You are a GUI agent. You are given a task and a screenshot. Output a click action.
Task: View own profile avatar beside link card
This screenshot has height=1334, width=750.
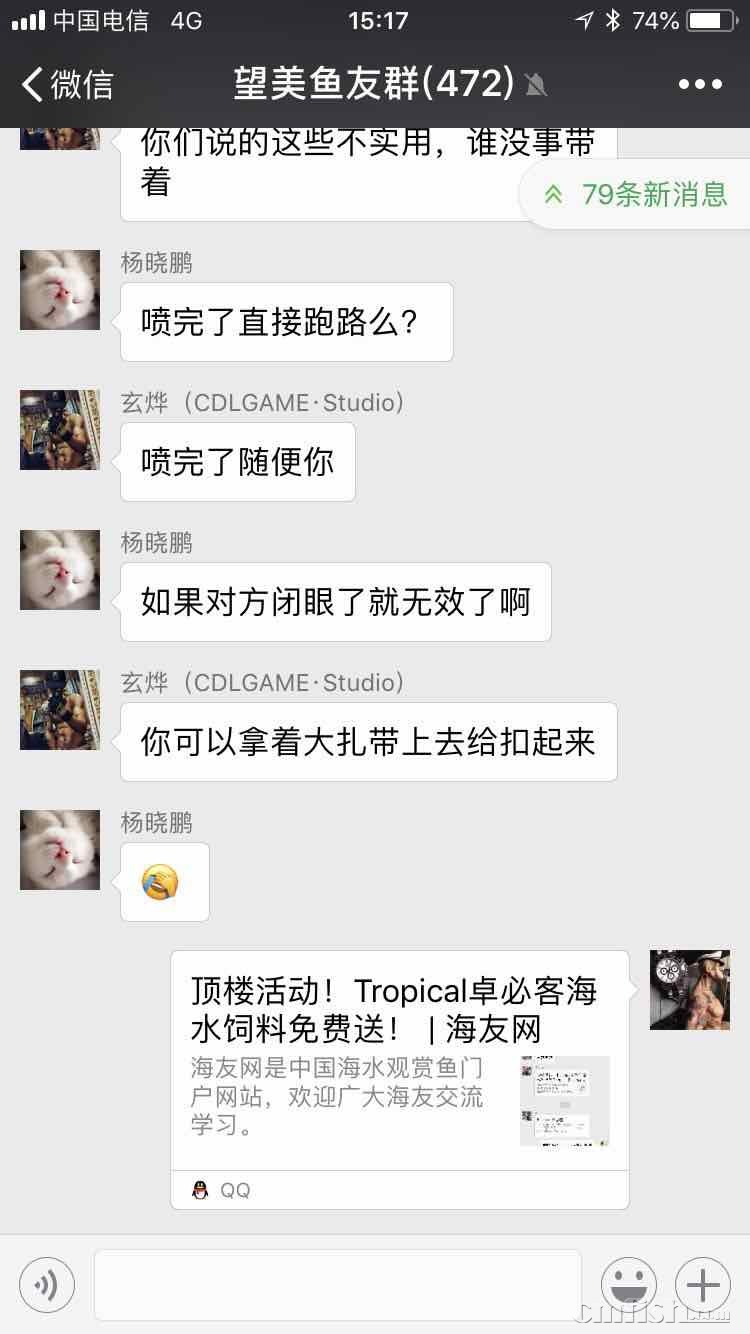pos(689,990)
